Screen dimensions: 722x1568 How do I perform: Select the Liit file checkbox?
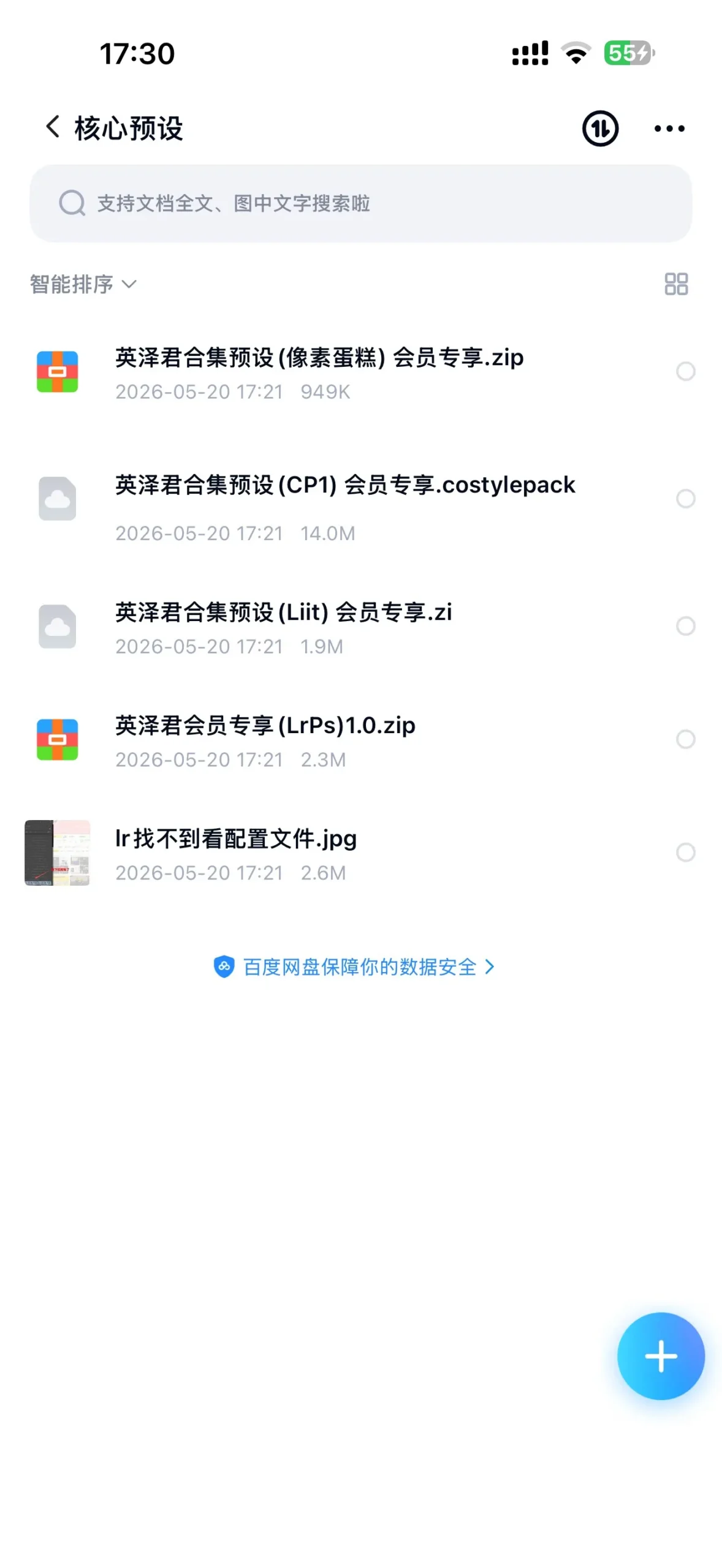pyautogui.click(x=685, y=625)
